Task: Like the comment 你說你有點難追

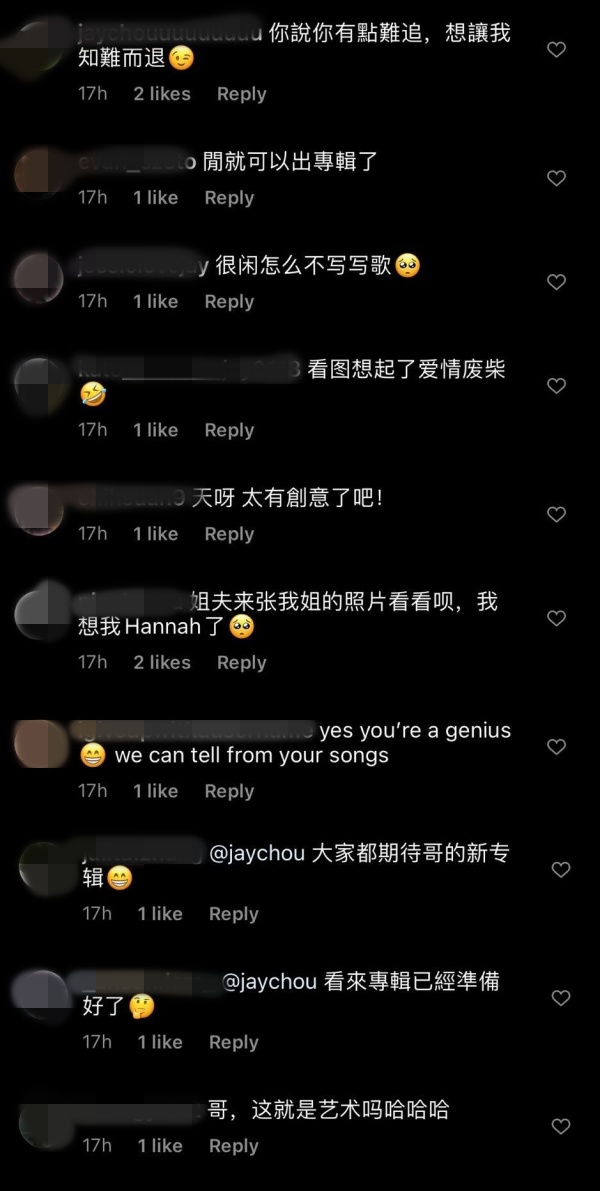Action: point(557,49)
